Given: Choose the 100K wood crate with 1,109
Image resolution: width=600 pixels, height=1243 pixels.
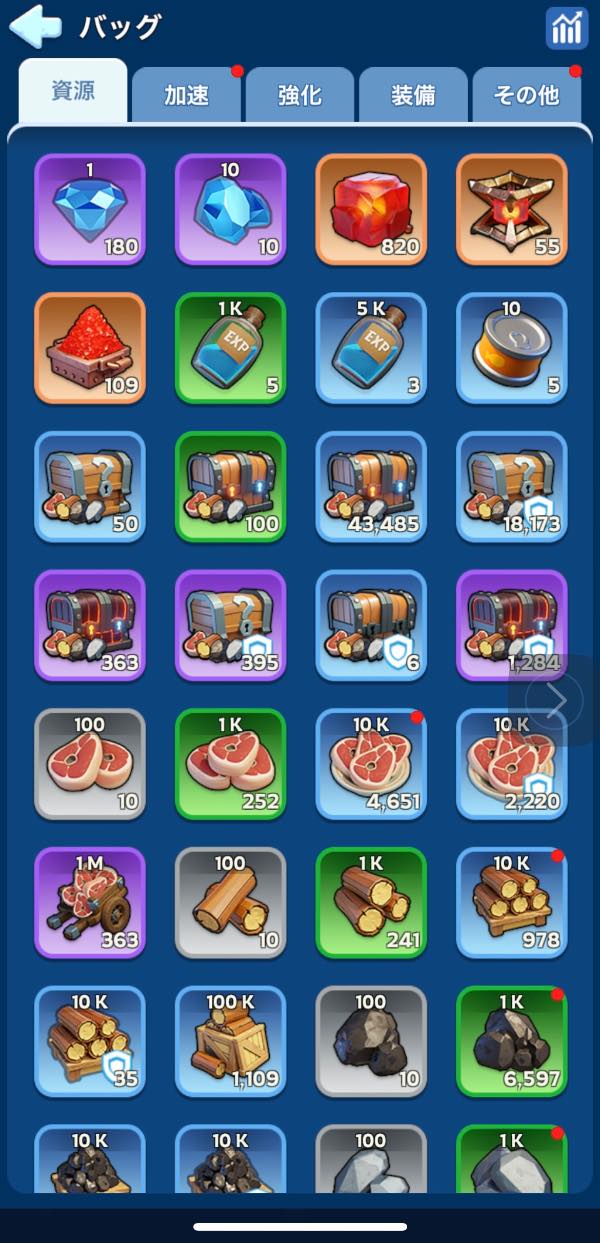Looking at the screenshot, I should pos(230,1040).
